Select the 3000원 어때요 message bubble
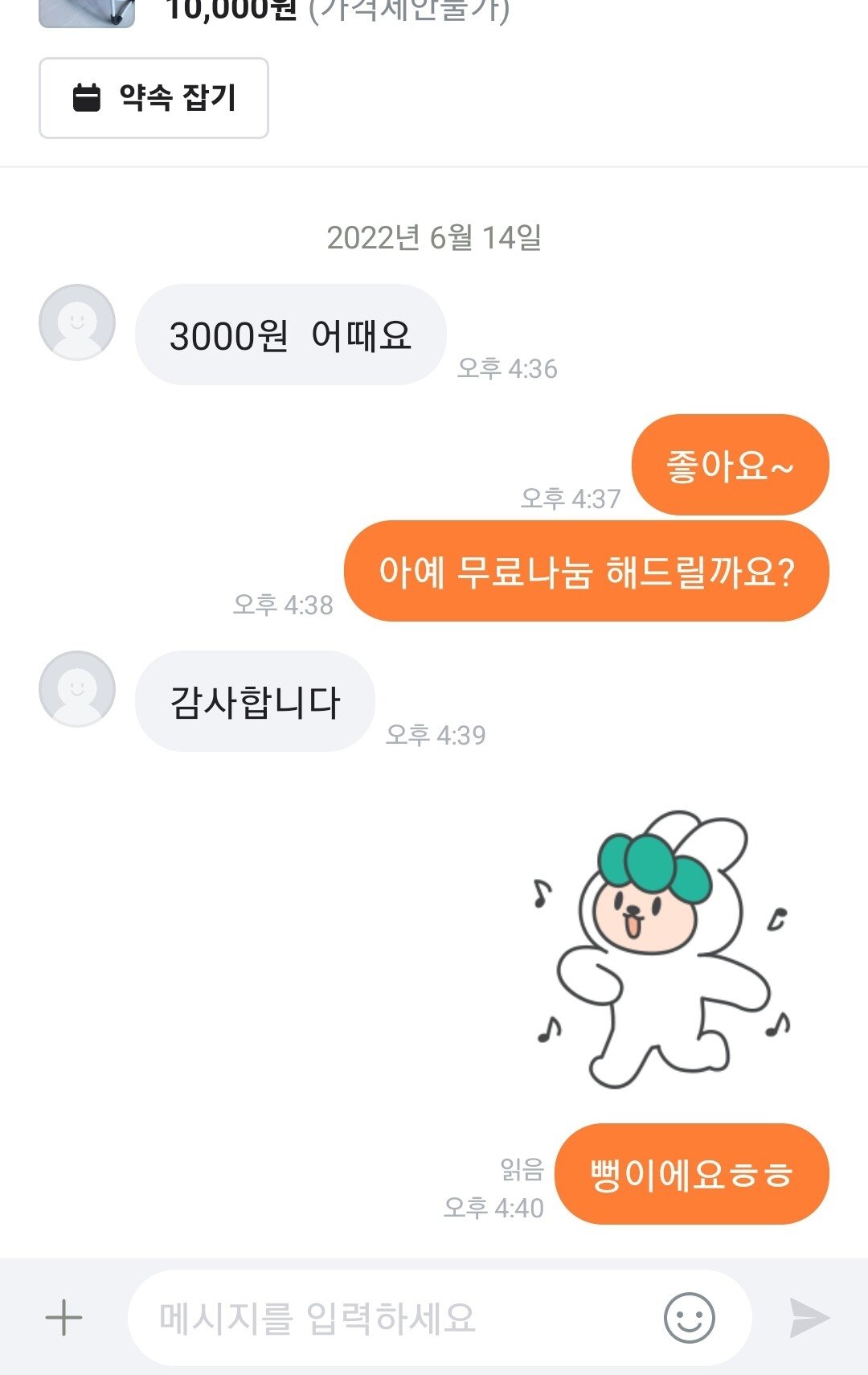Viewport: 868px width, 1375px height. [291, 336]
